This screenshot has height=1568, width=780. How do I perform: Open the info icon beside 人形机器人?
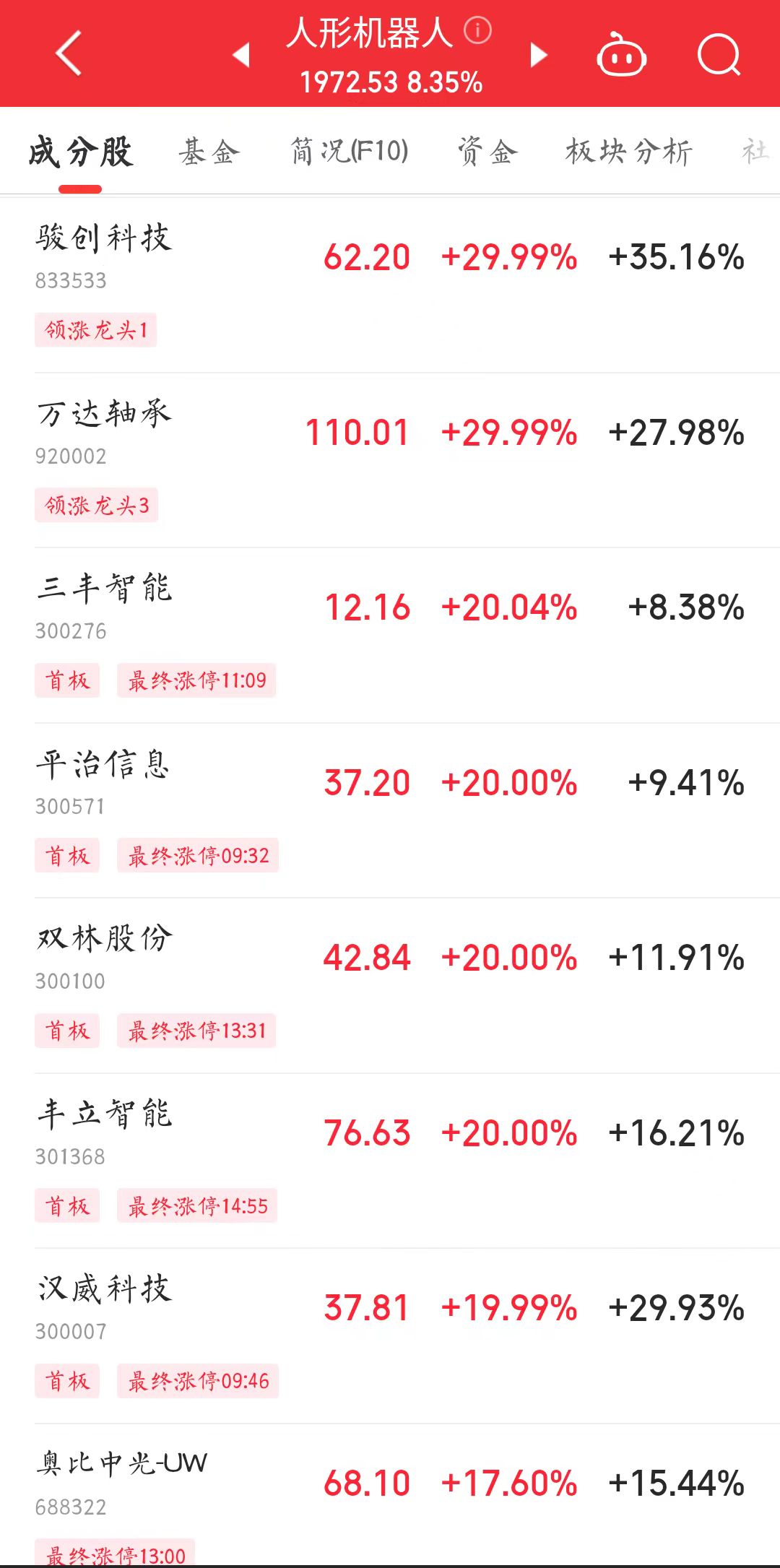coord(477,30)
